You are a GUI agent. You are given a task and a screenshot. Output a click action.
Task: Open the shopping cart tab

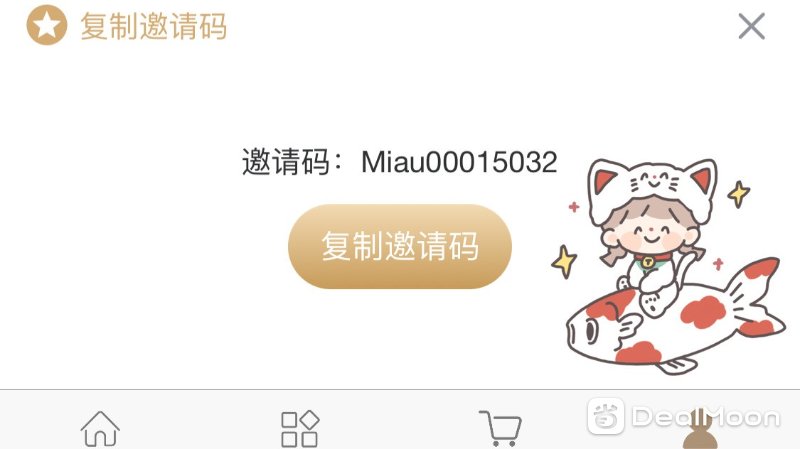click(x=500, y=428)
